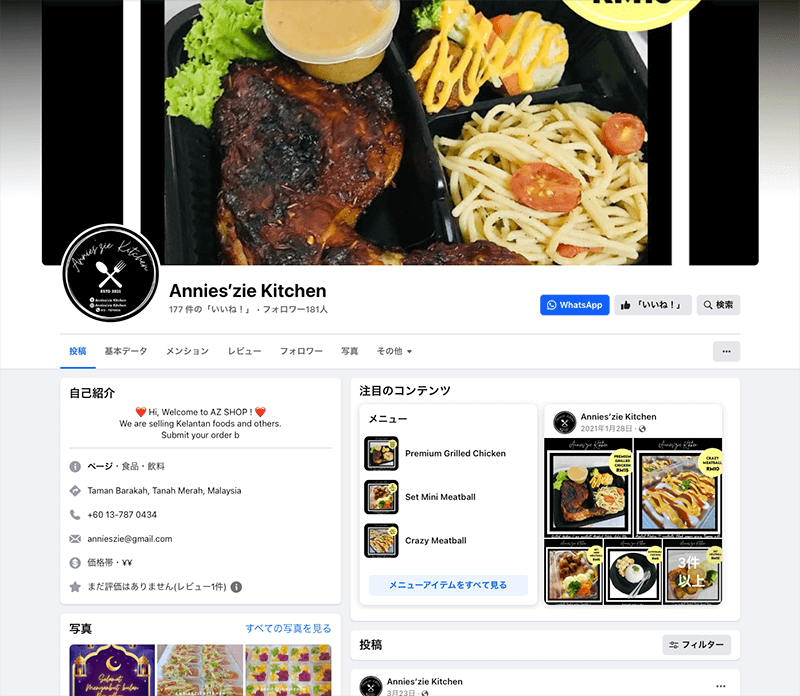Message the page via WhatsApp button
The image size is (800, 696).
click(574, 305)
